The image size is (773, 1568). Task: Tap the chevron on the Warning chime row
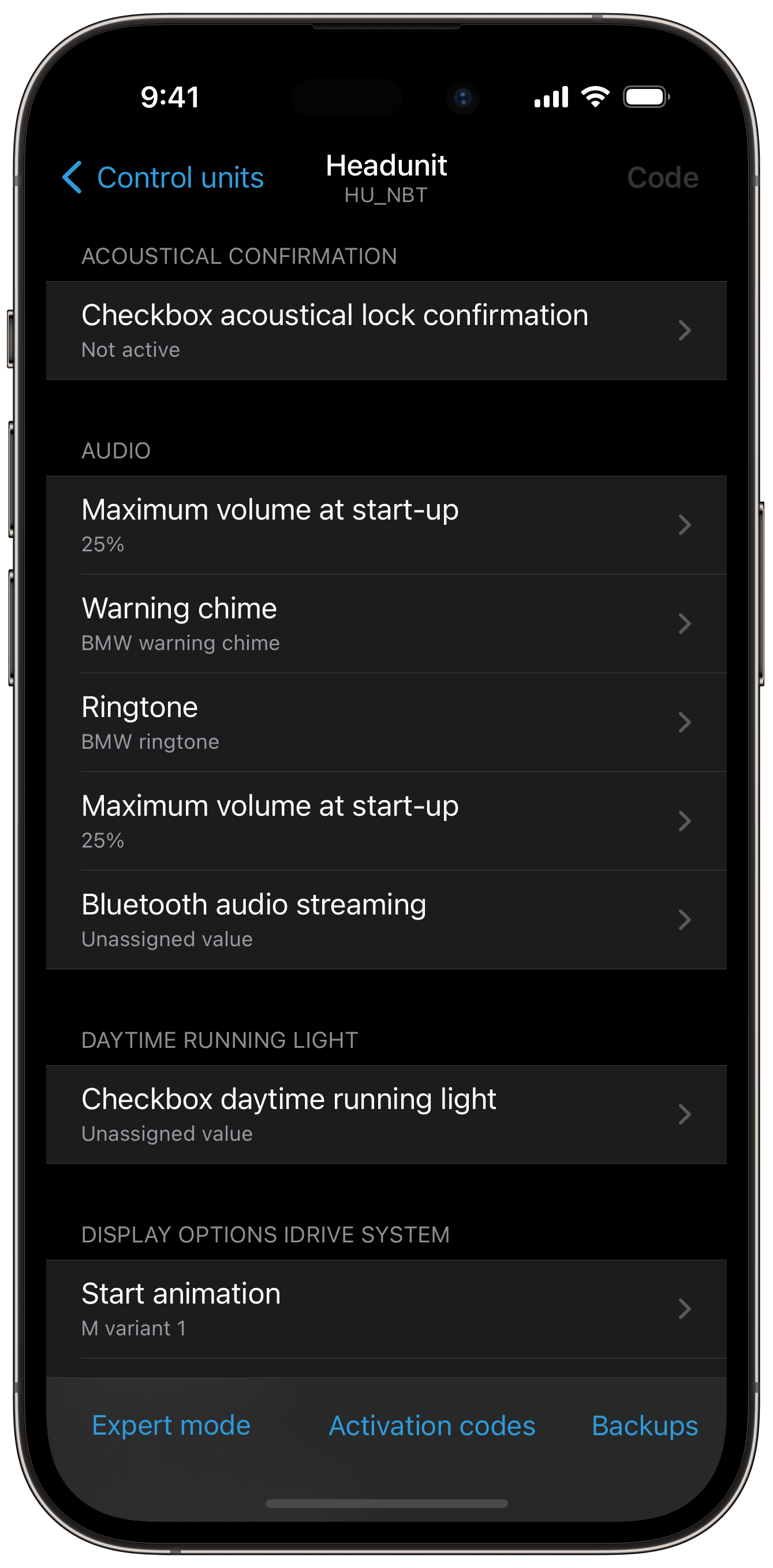684,624
